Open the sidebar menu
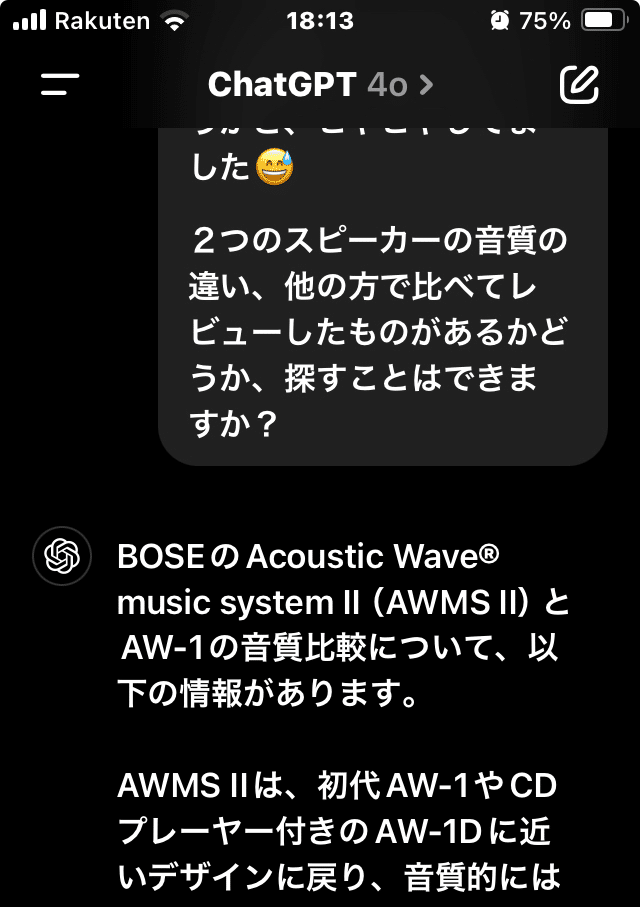Viewport: 640px width, 907px height. click(60, 85)
